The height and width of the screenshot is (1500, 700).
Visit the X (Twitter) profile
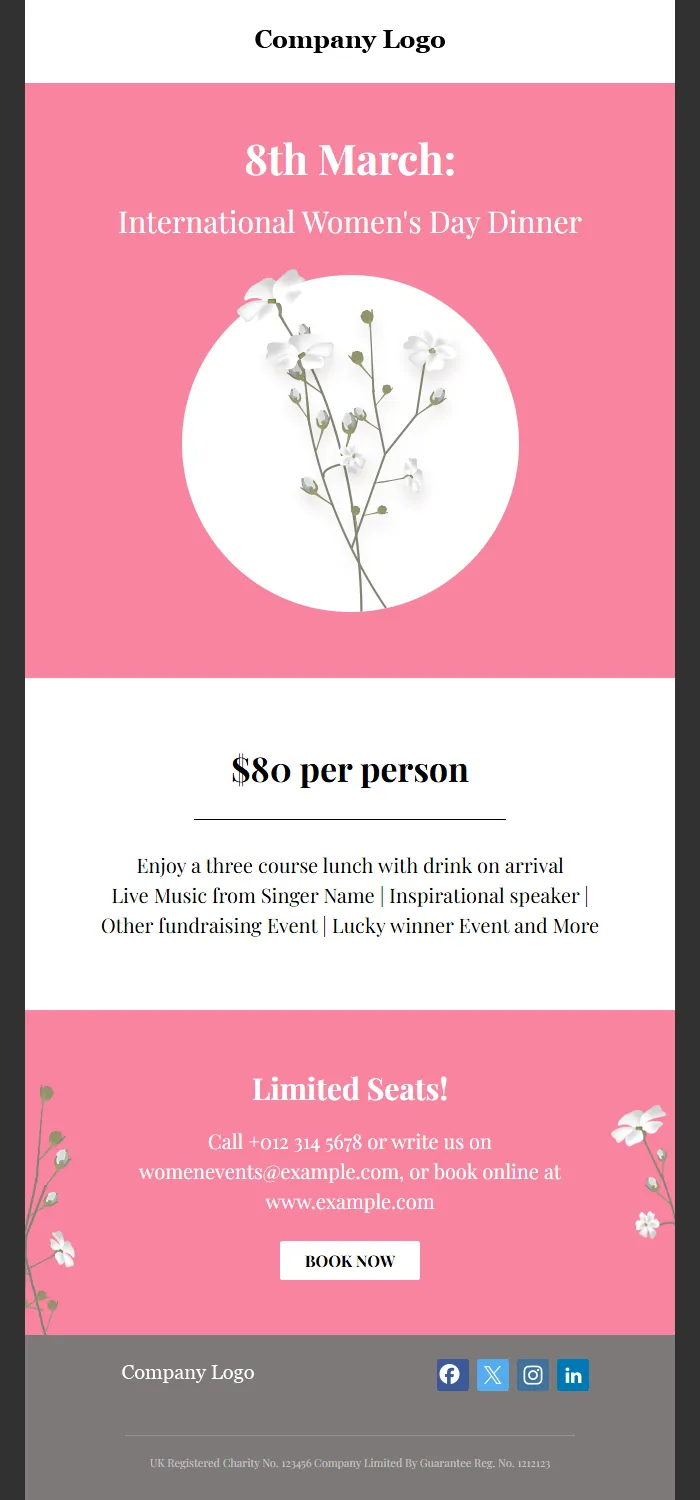pos(492,1375)
